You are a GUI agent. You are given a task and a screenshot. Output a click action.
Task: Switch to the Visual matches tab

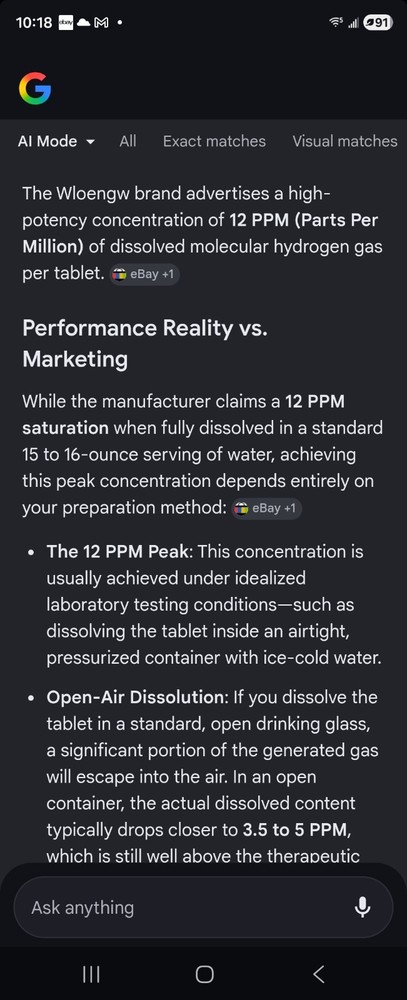345,142
